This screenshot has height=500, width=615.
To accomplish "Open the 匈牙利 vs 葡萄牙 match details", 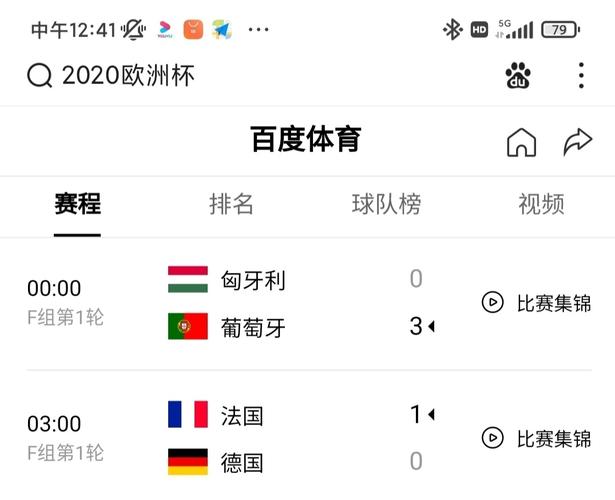I will [300, 303].
